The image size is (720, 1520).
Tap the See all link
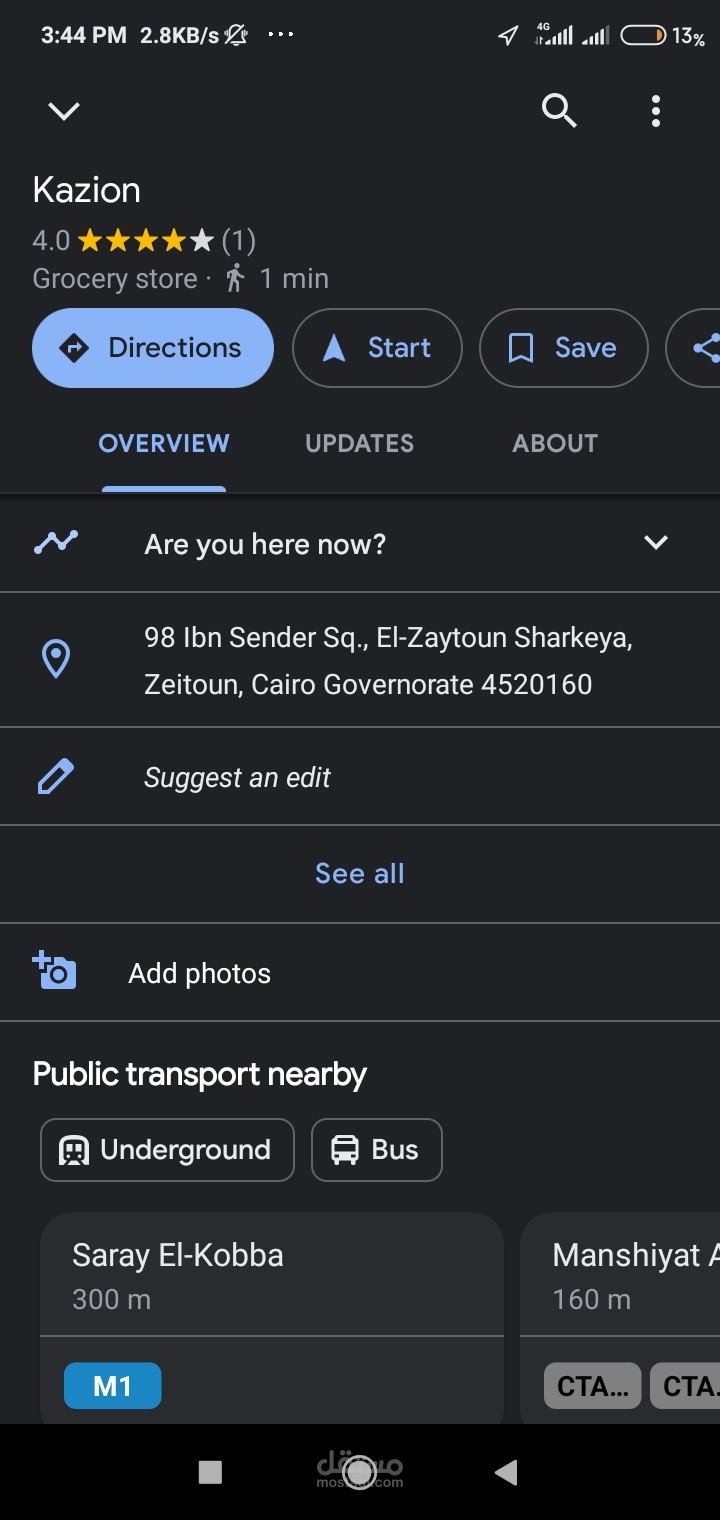(x=360, y=873)
